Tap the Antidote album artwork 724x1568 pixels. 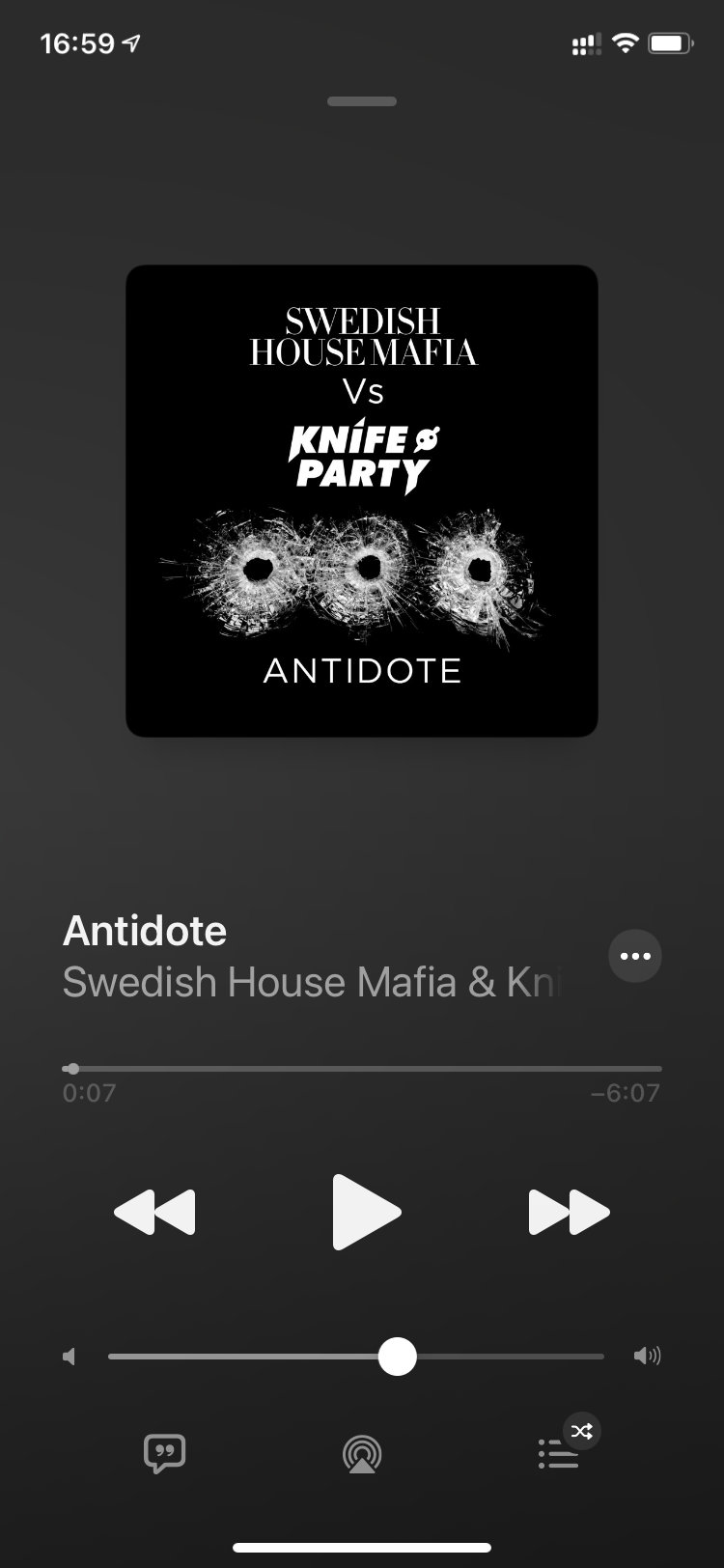[x=362, y=501]
